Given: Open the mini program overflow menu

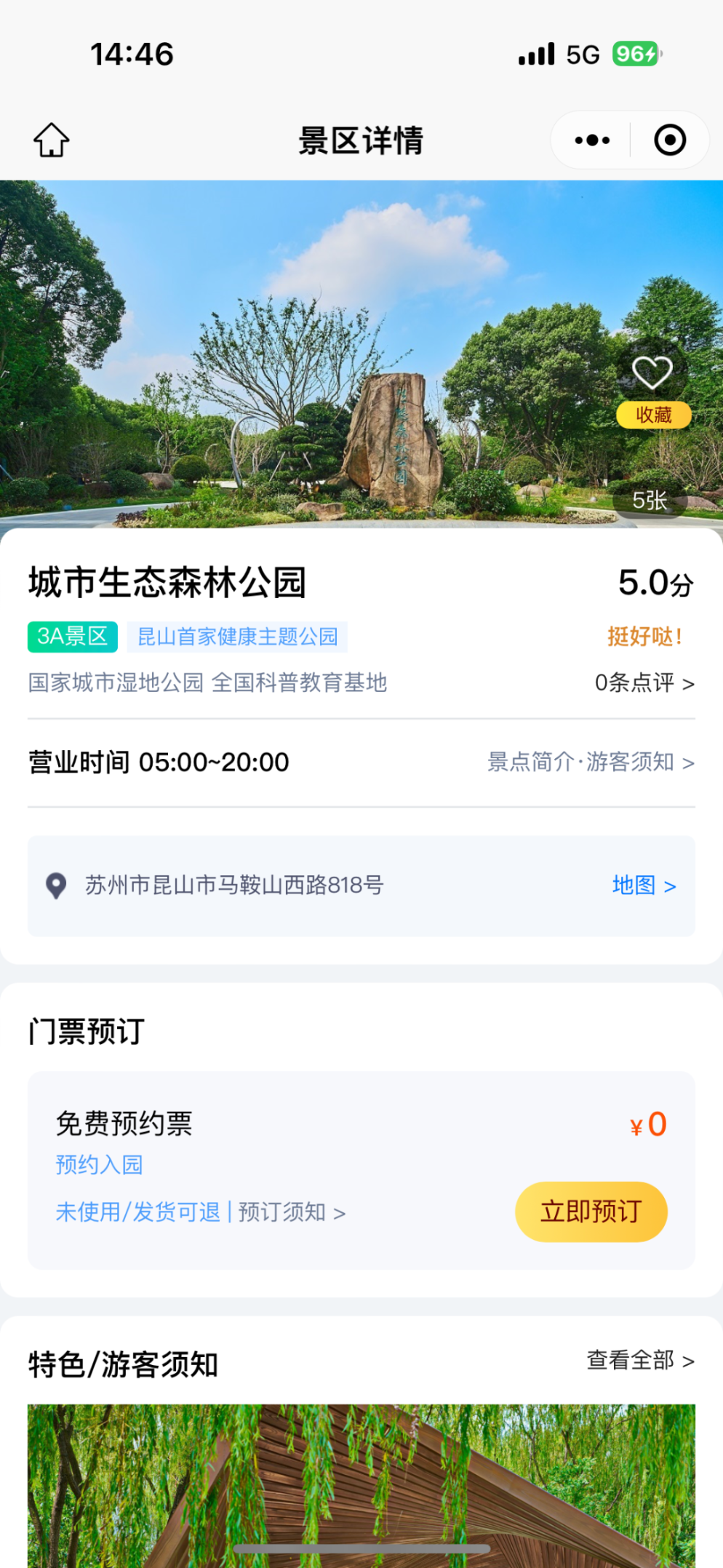Looking at the screenshot, I should [592, 140].
